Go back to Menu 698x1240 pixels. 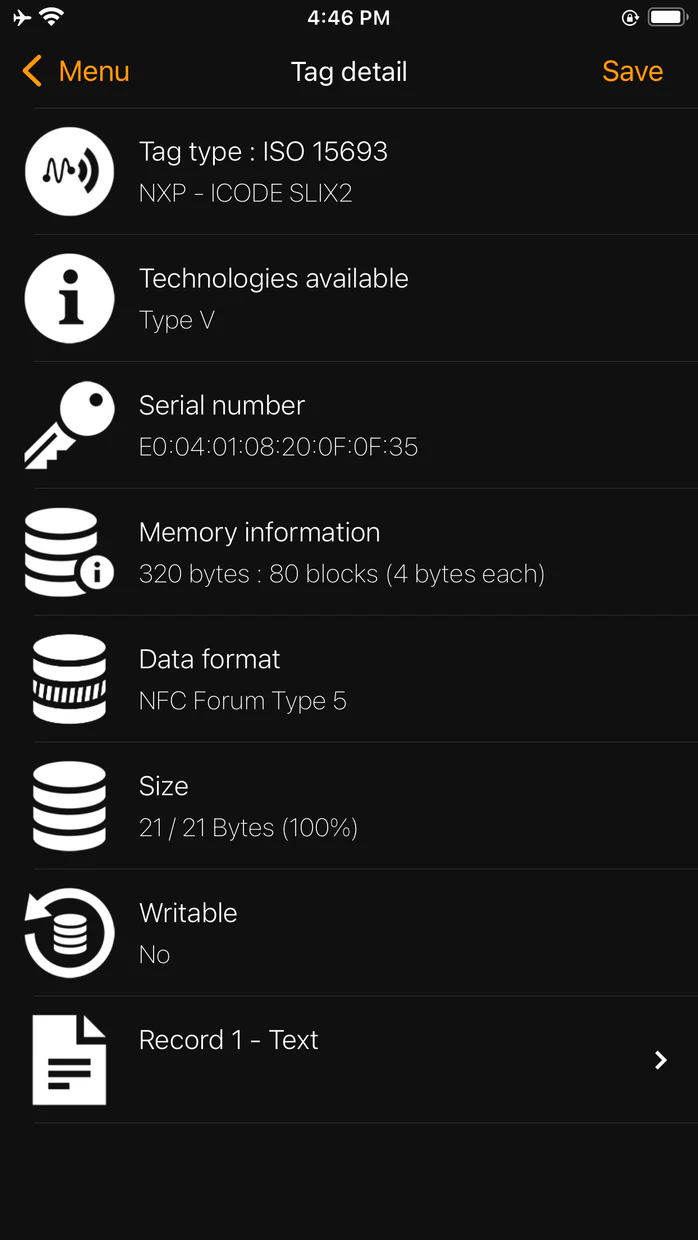click(x=76, y=72)
